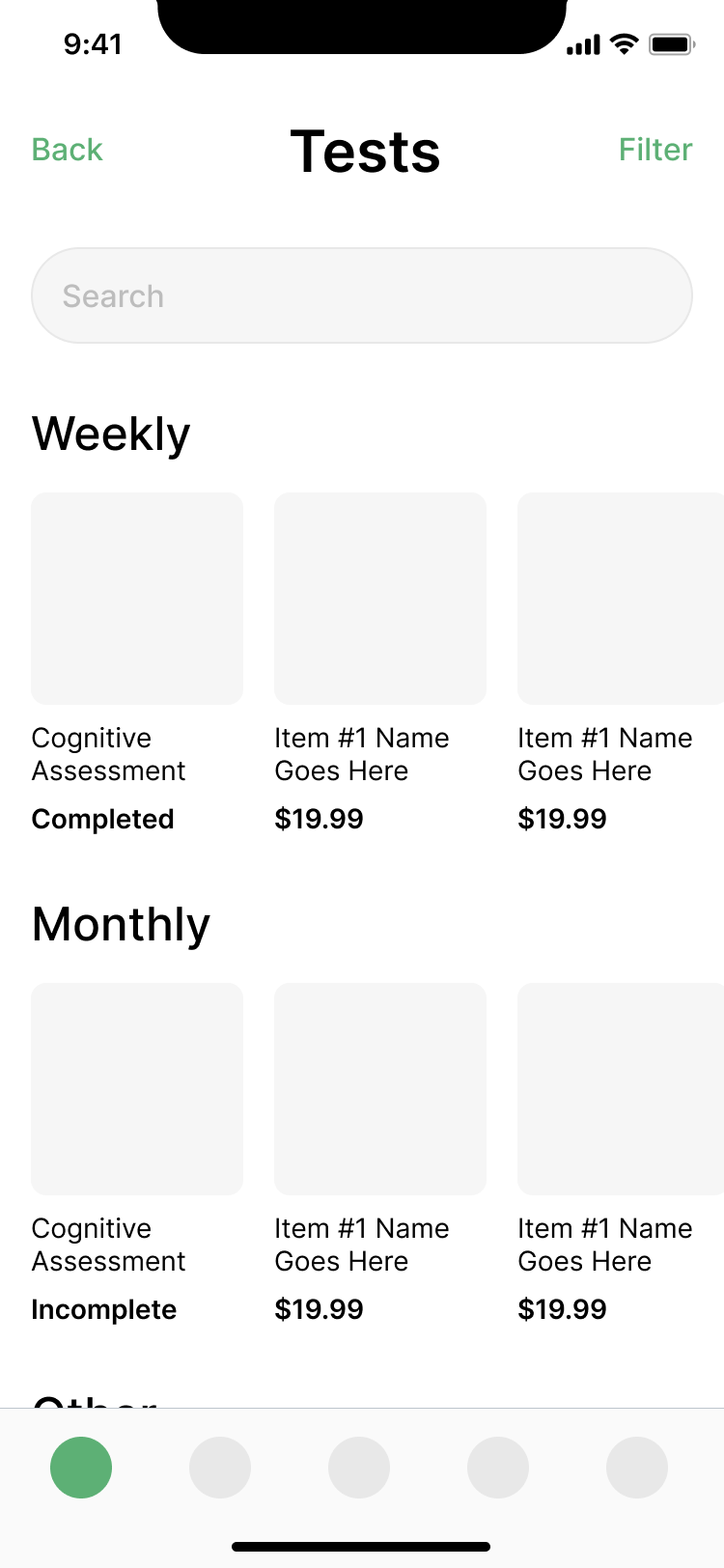
Task: Go back using the Back button
Action: [x=67, y=150]
